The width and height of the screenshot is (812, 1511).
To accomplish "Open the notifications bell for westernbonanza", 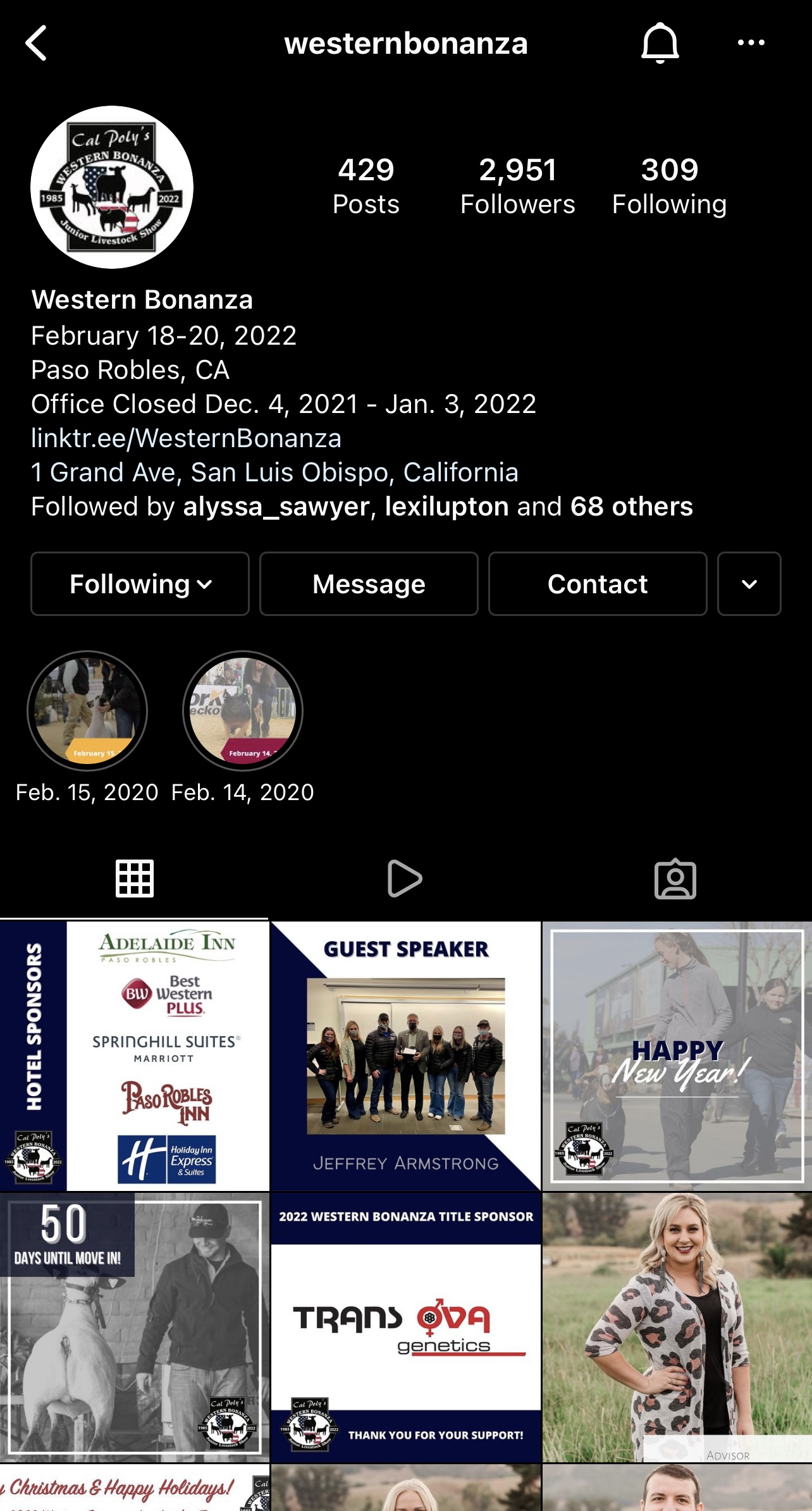I will 660,43.
